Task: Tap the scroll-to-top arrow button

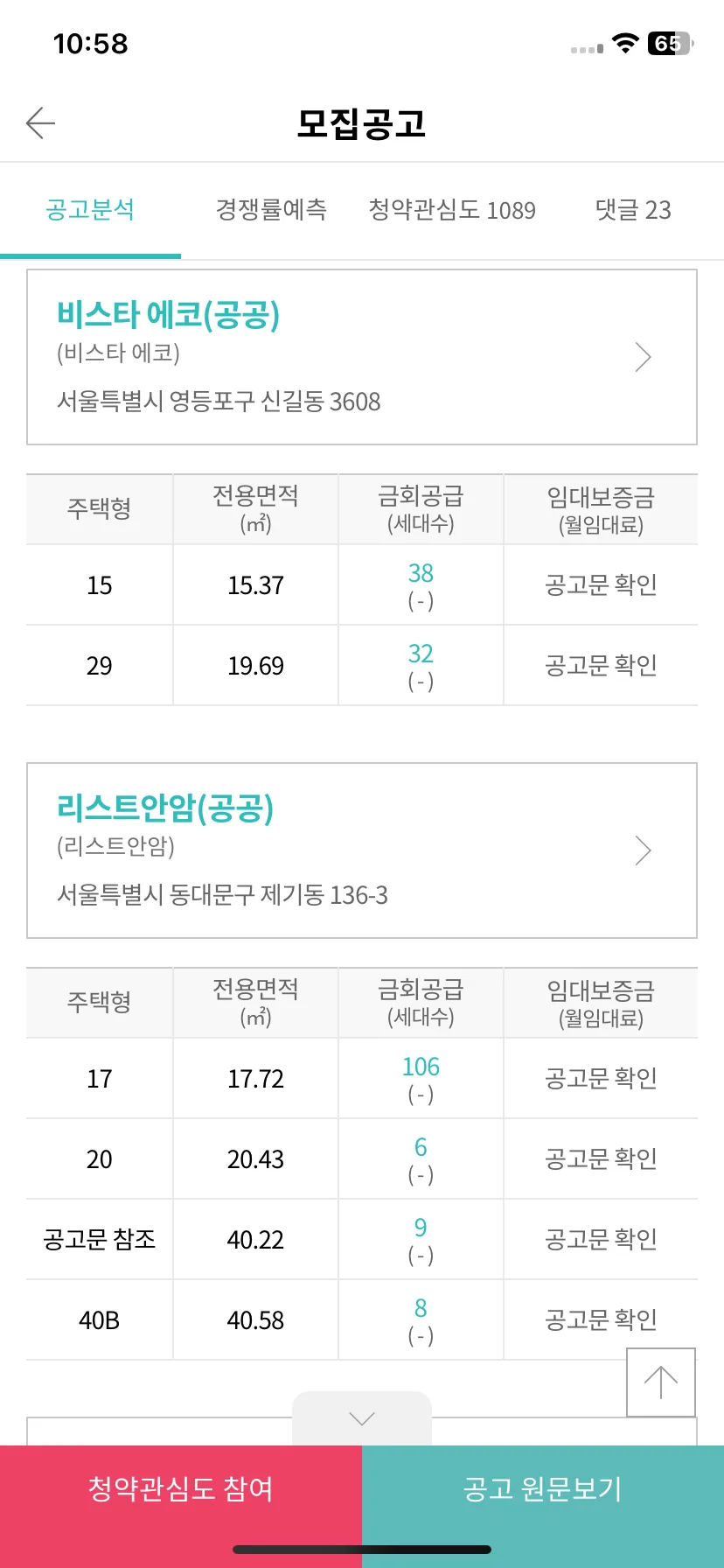Action: point(661,1382)
